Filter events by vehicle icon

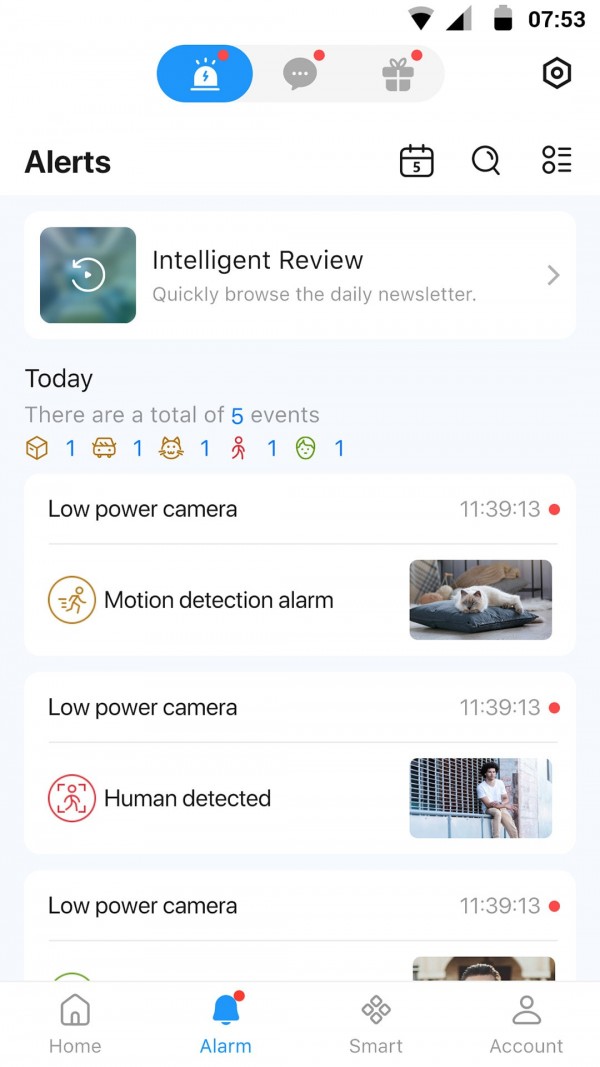tap(104, 449)
